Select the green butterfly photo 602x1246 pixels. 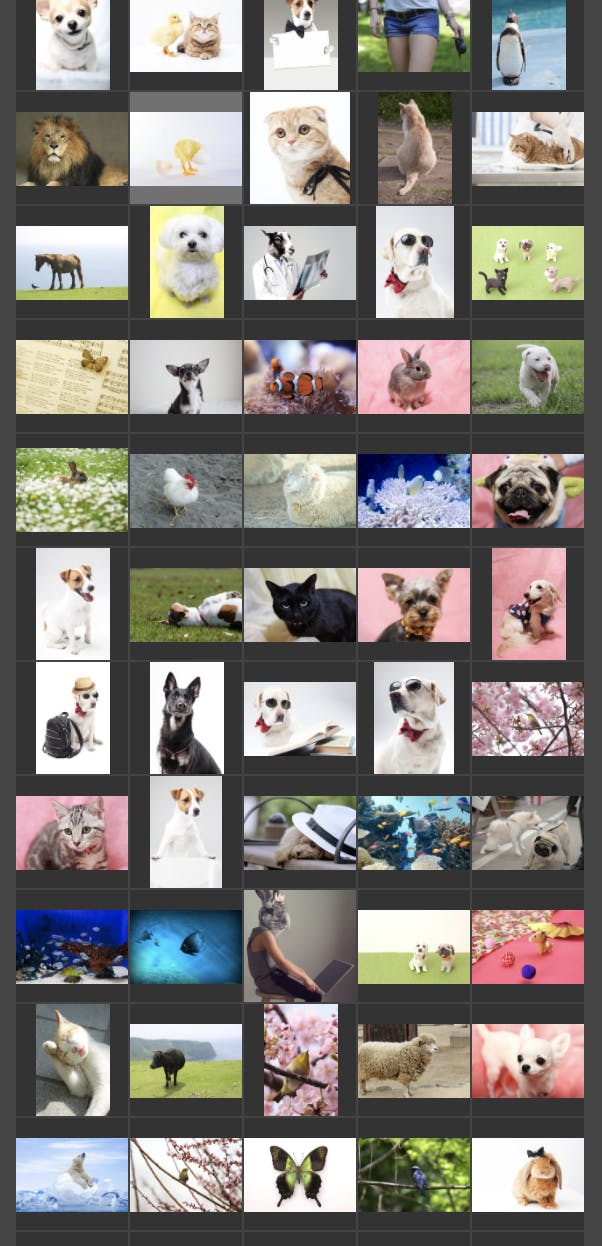click(x=300, y=1175)
